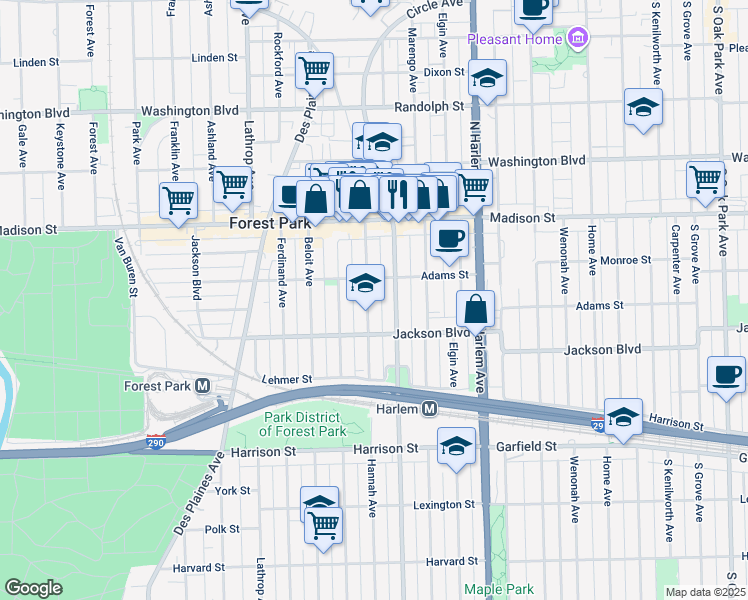Open the school marker beside Garfield St
This screenshot has height=600, width=748.
tap(457, 446)
